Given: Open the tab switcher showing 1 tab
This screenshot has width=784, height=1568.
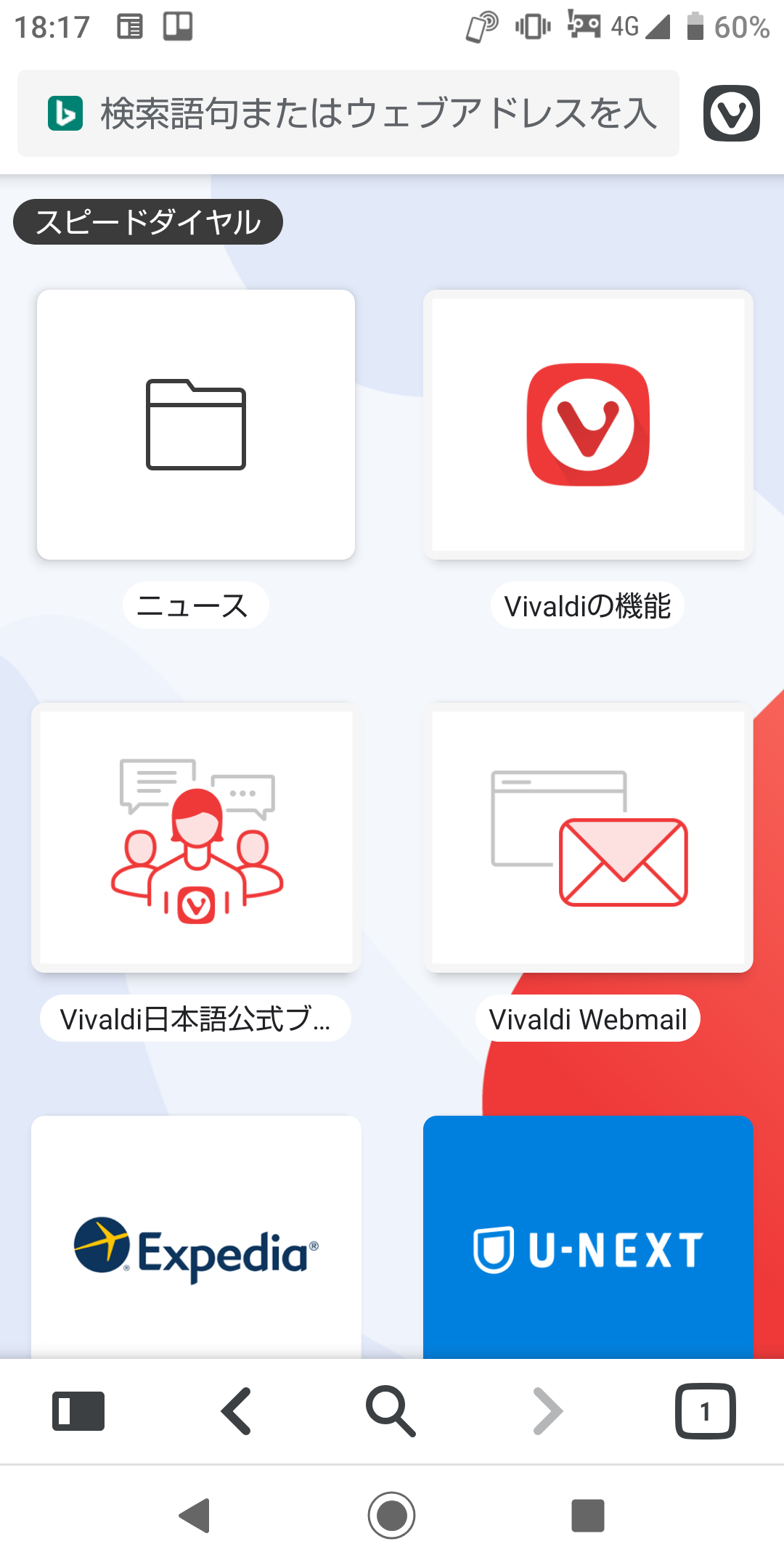Looking at the screenshot, I should pyautogui.click(x=705, y=1410).
